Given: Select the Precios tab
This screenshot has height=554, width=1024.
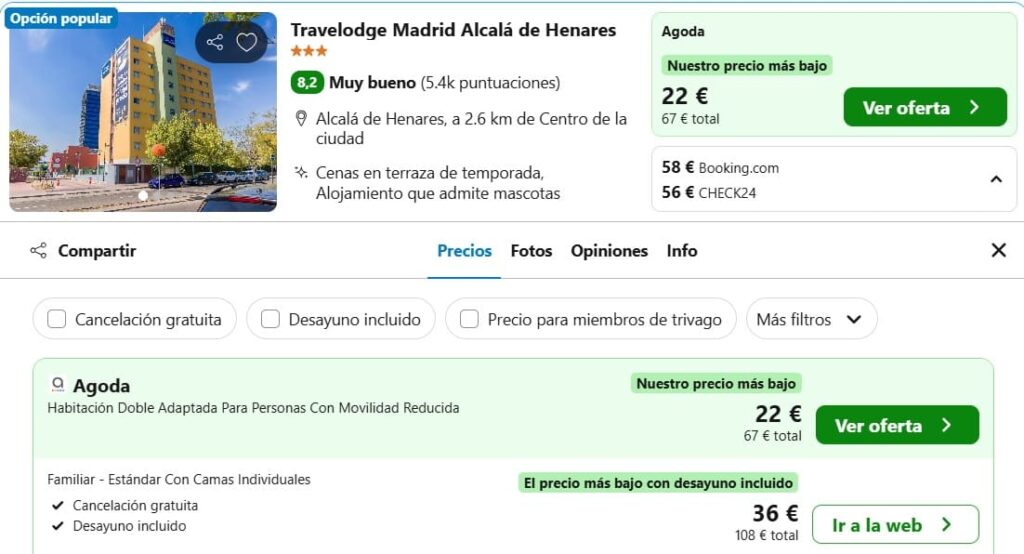Looking at the screenshot, I should (x=464, y=251).
